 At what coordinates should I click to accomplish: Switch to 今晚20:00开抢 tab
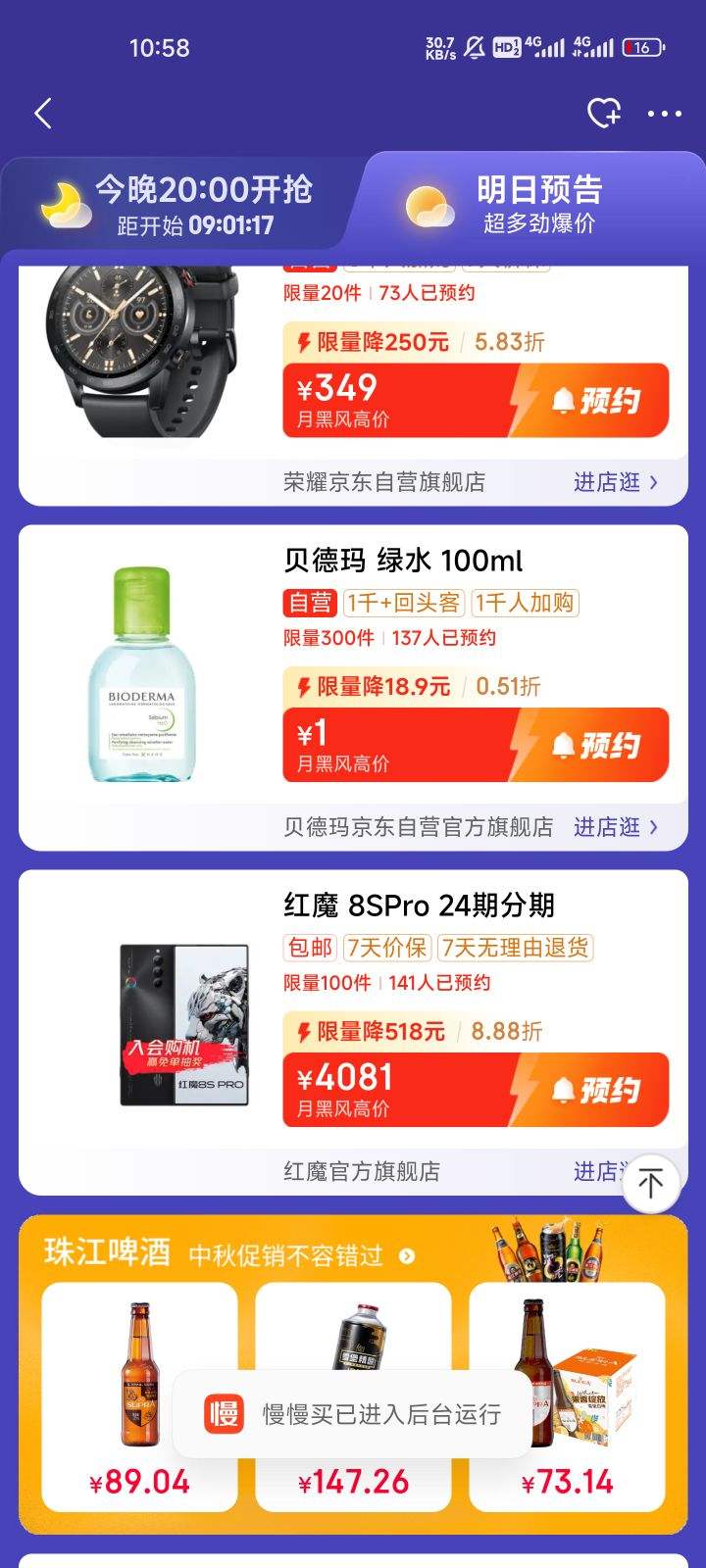pos(176,205)
